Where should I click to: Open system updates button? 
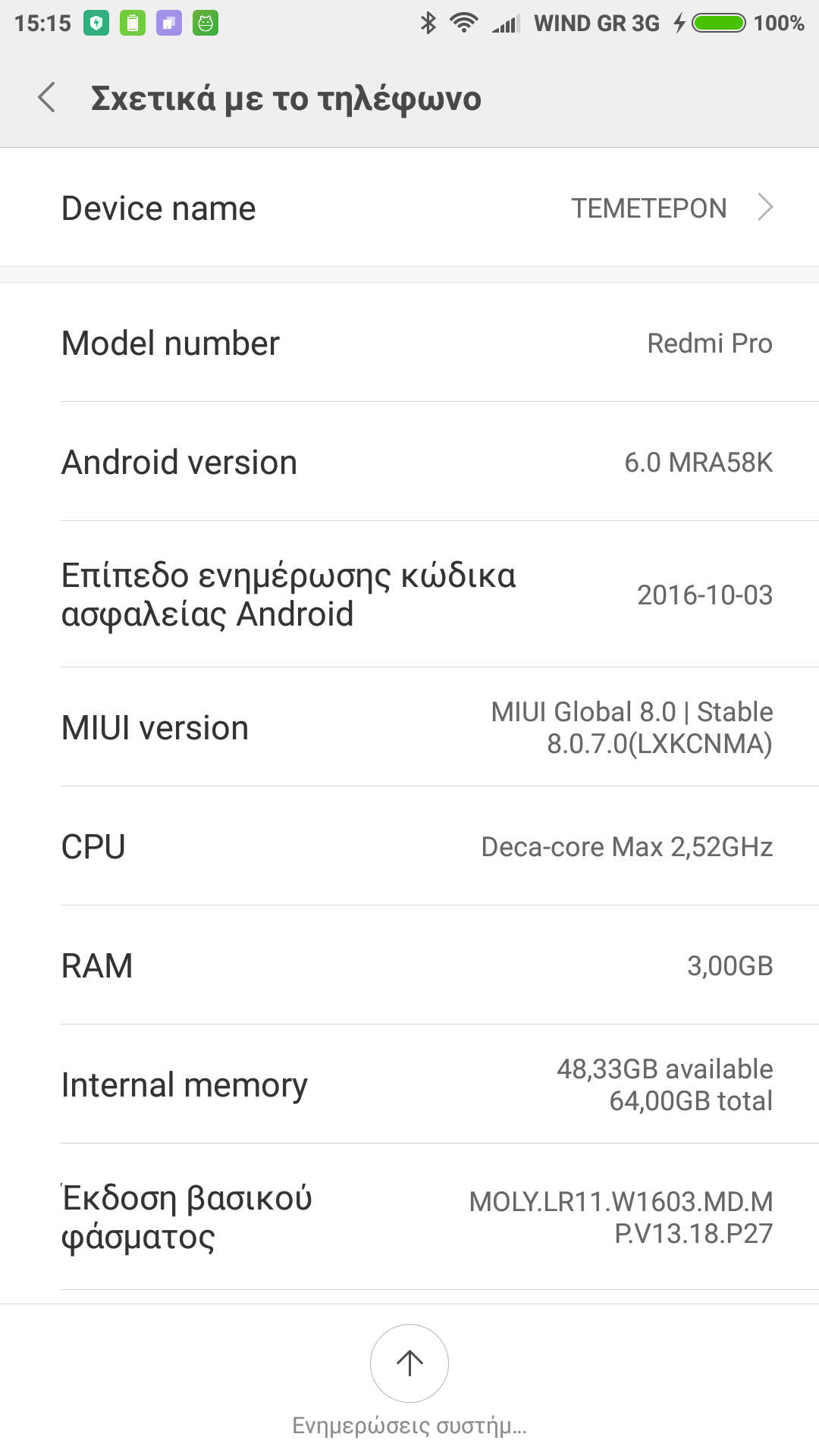point(409,1363)
